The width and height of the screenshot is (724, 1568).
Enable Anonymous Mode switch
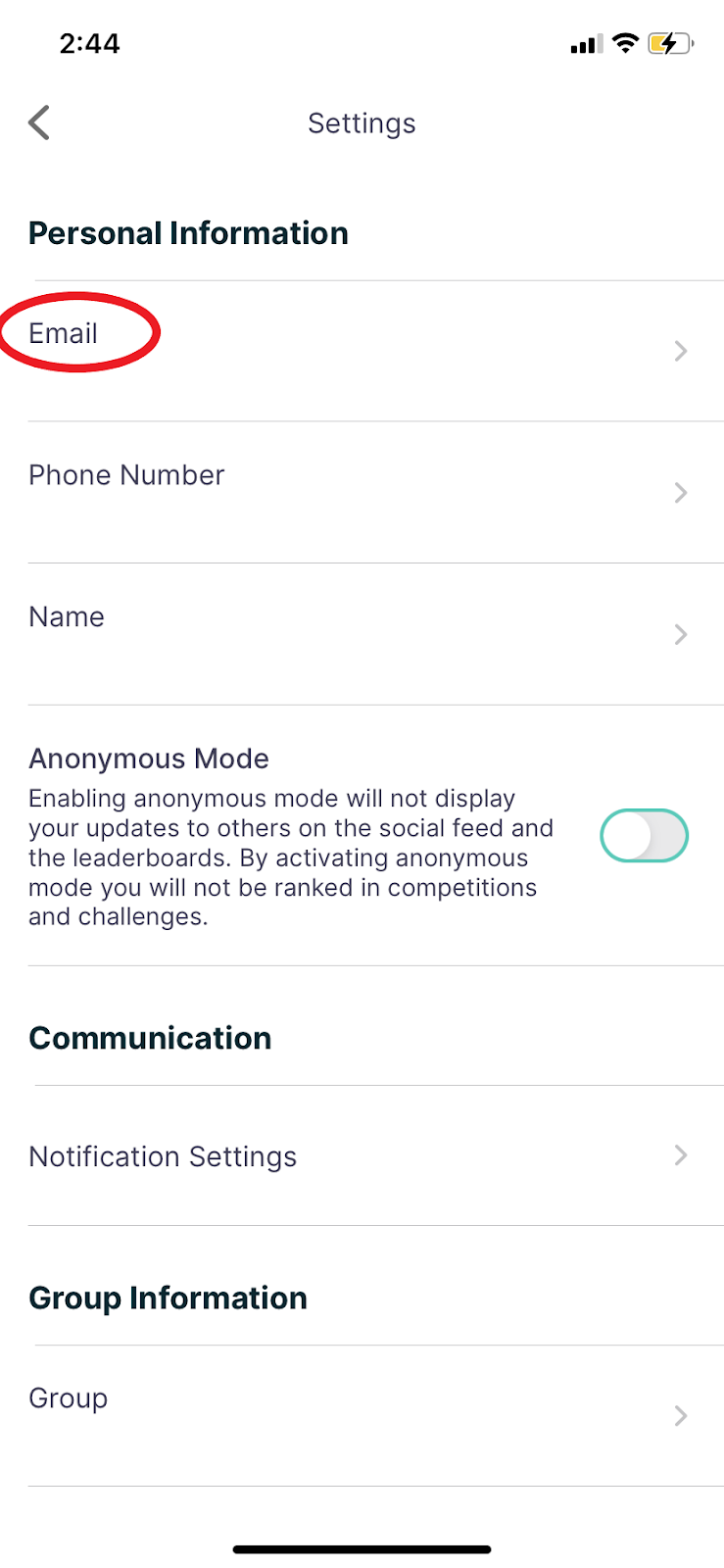tap(644, 836)
